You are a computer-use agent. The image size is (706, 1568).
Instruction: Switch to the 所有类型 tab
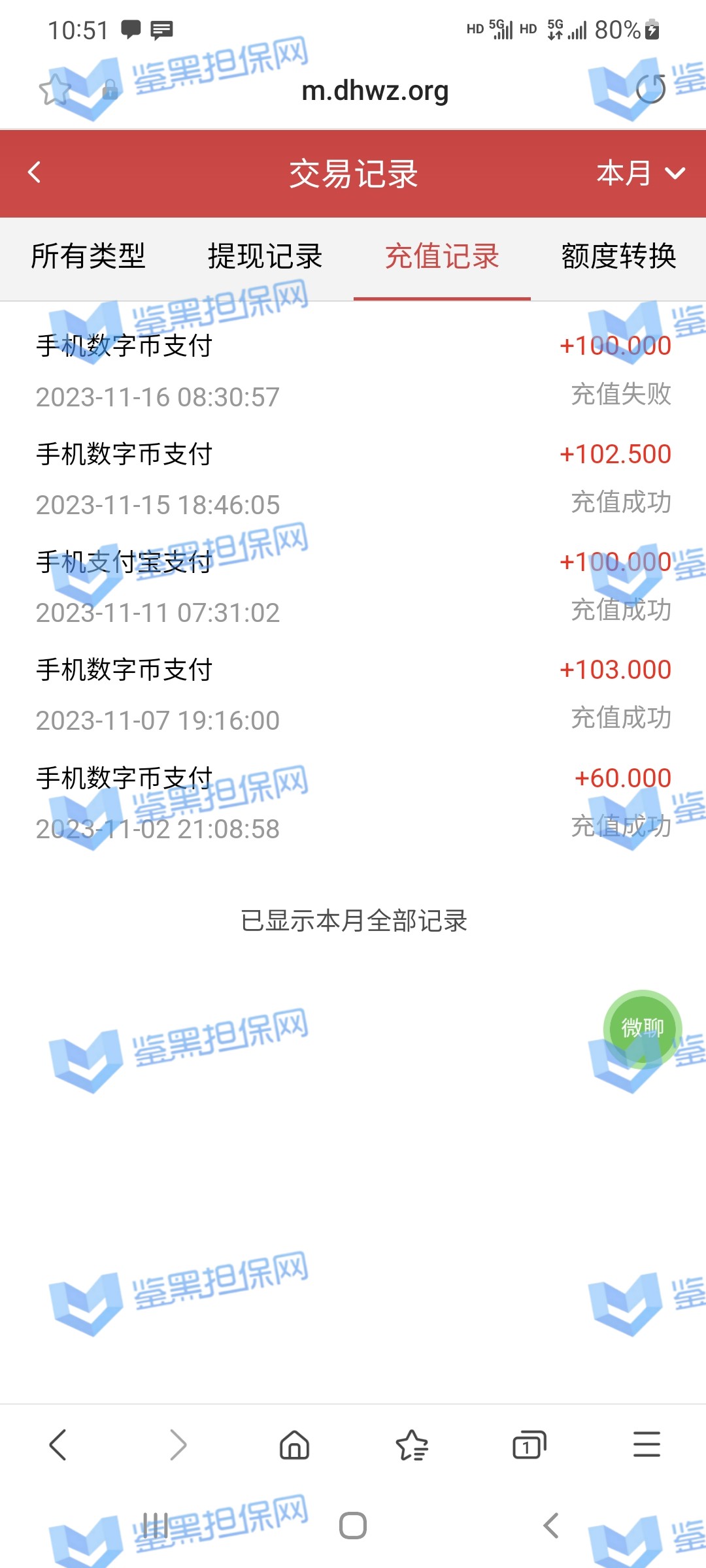(88, 256)
